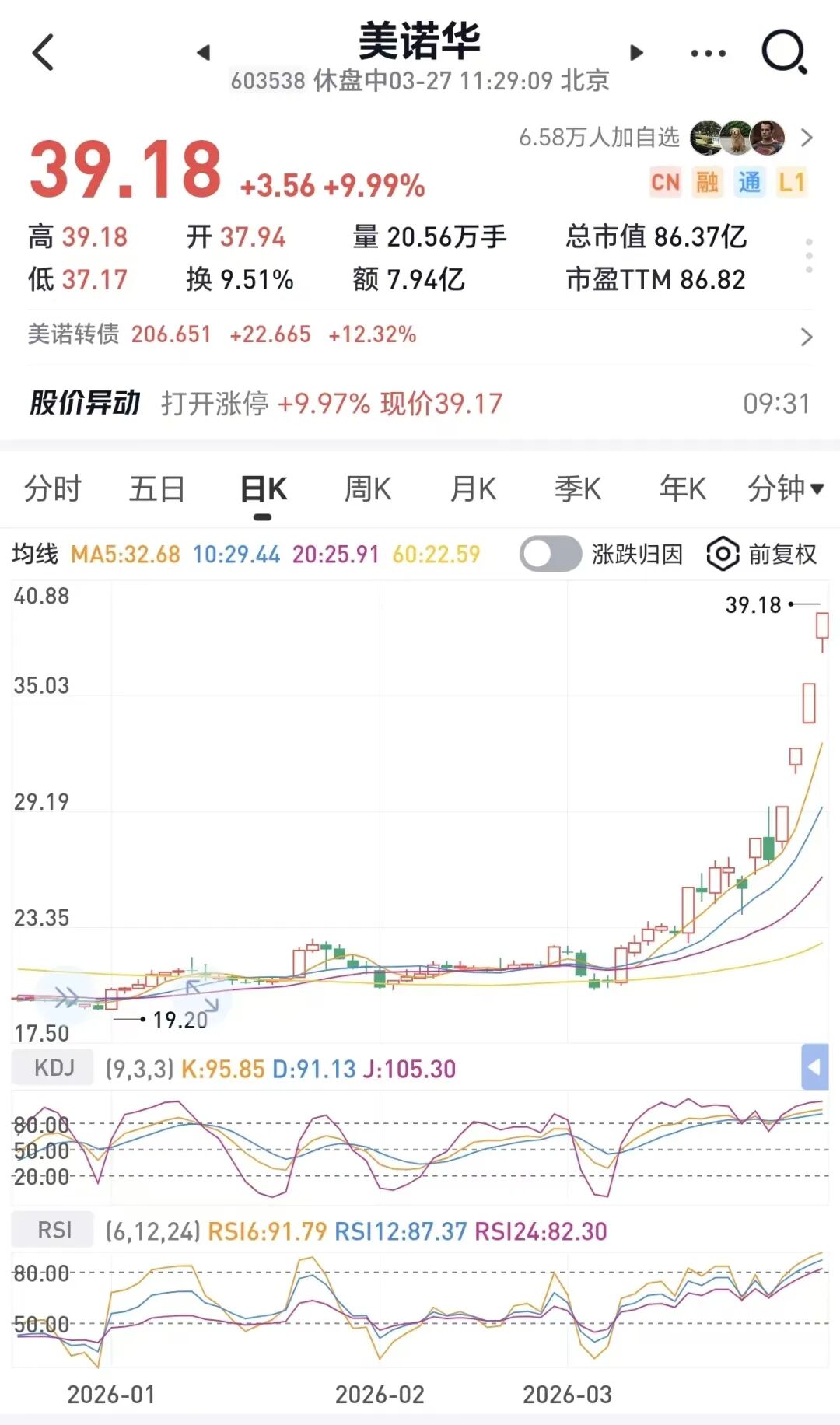Switch to the next stock
Viewport: 840px width, 1425px height.
coord(636,53)
